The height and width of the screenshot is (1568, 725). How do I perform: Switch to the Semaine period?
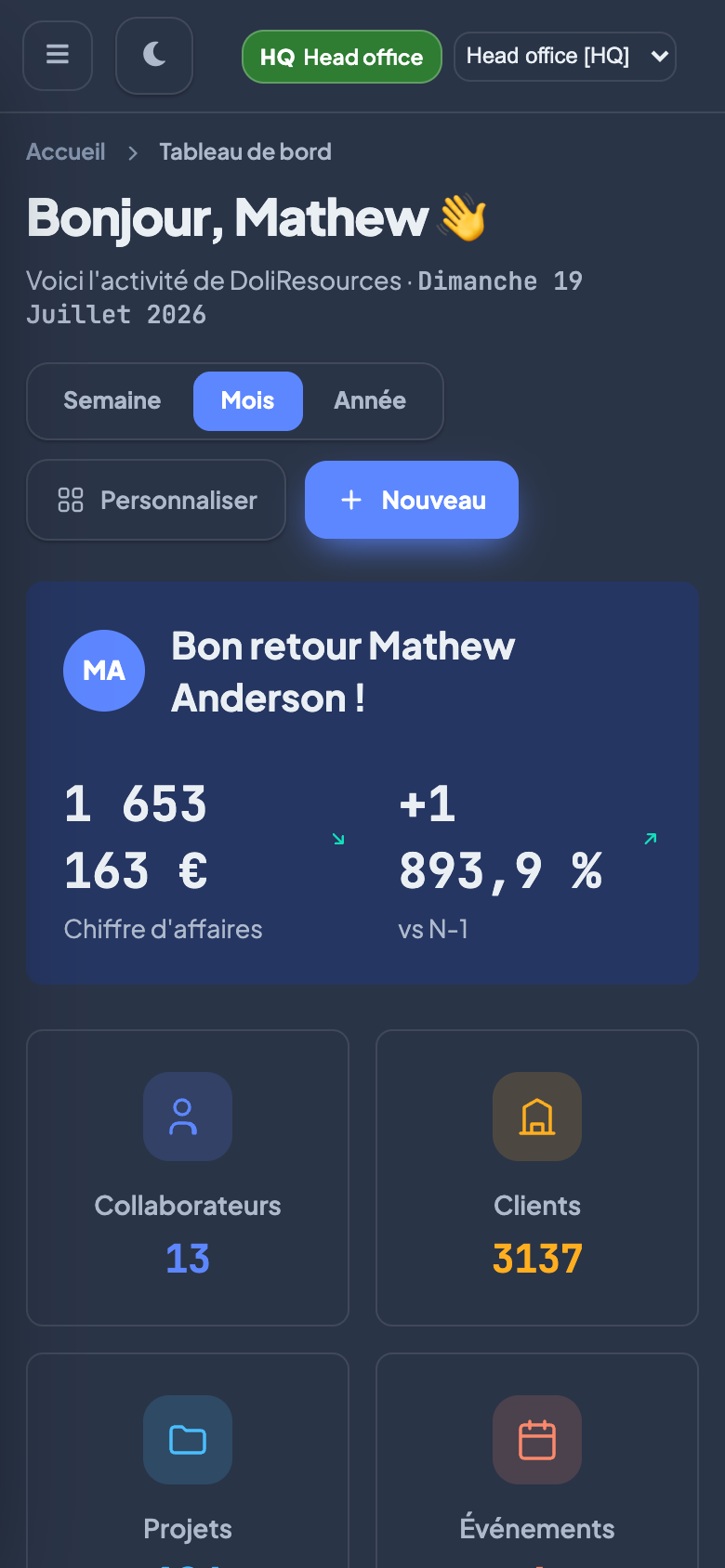[x=112, y=400]
